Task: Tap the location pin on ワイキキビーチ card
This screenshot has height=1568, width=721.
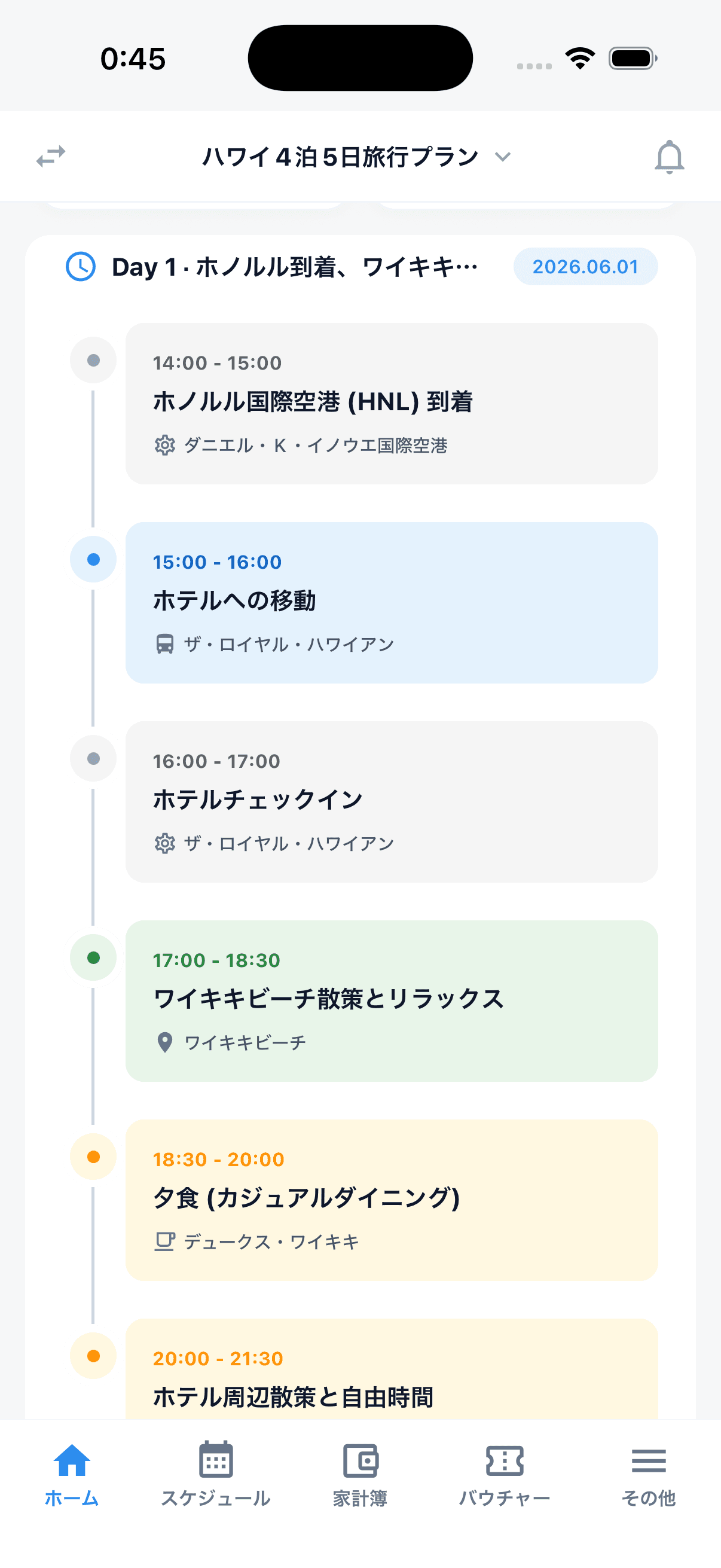Action: (x=164, y=1042)
